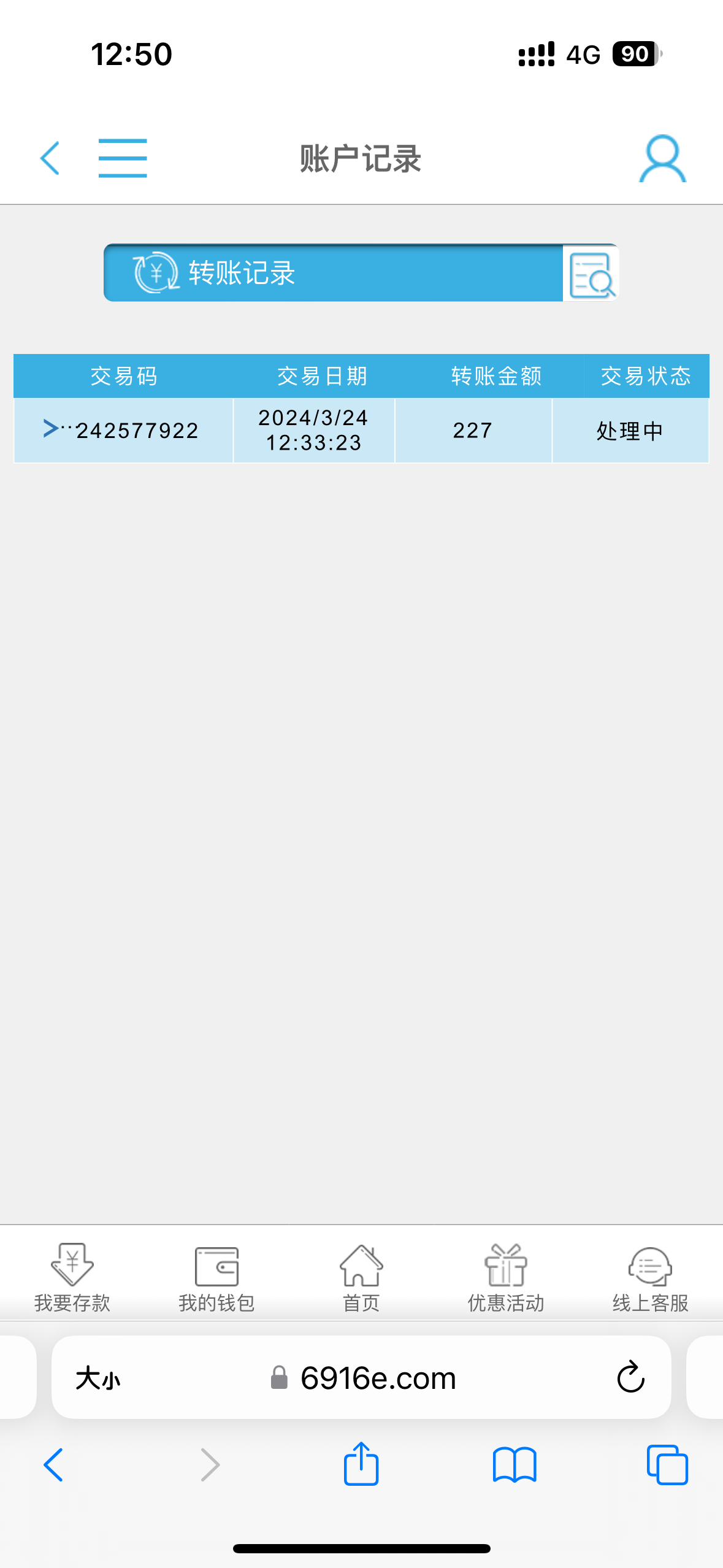Go to 首页 tab
The width and height of the screenshot is (723, 1568).
coord(361,1277)
